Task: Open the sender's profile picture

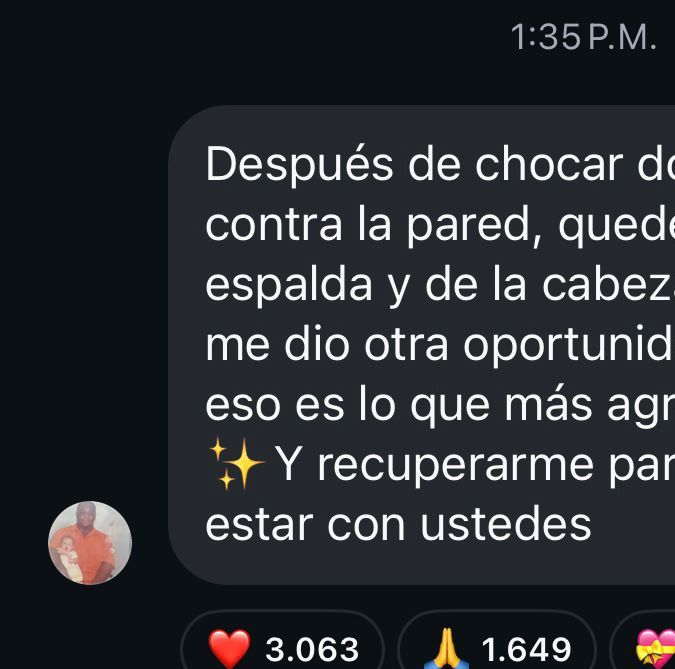Action: tap(90, 543)
